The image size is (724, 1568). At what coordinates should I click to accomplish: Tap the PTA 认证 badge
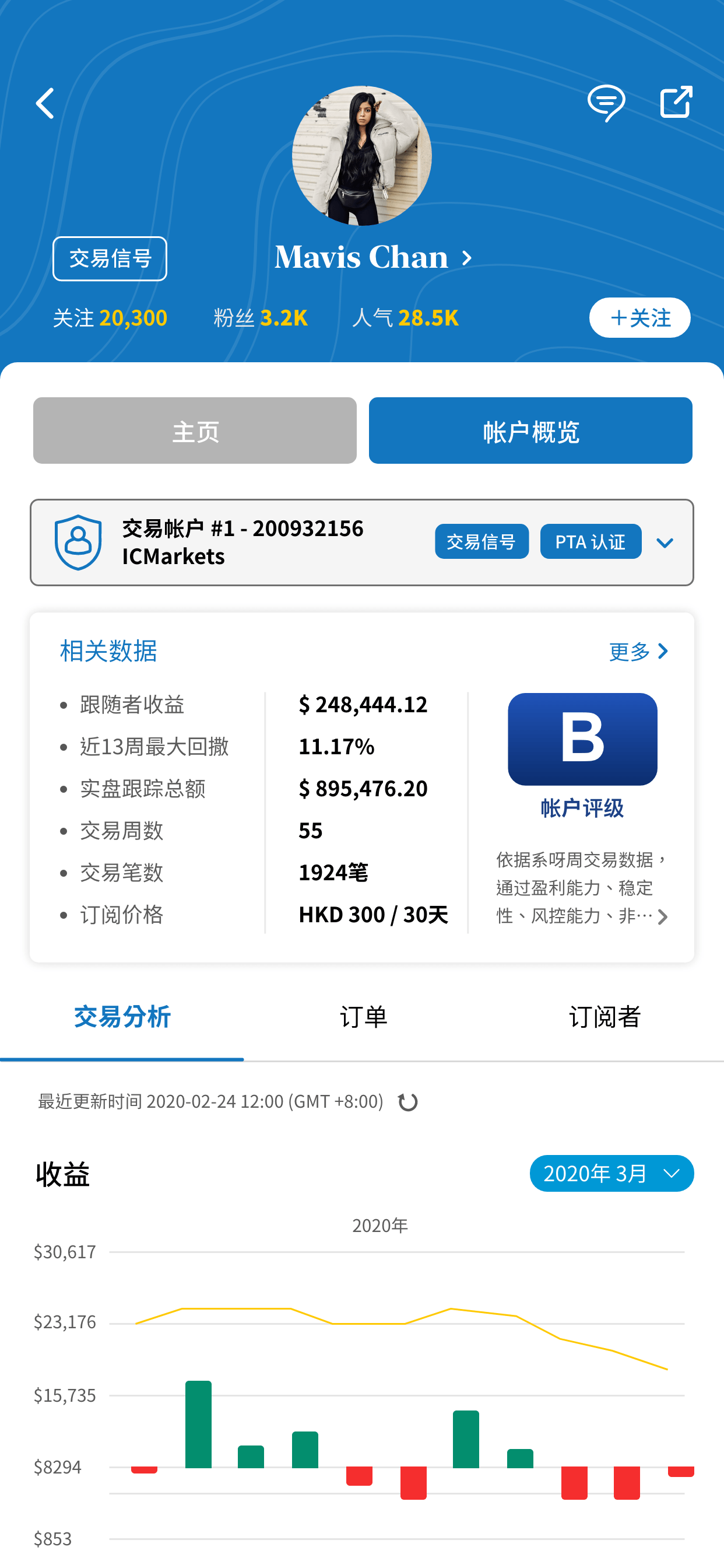click(x=590, y=541)
